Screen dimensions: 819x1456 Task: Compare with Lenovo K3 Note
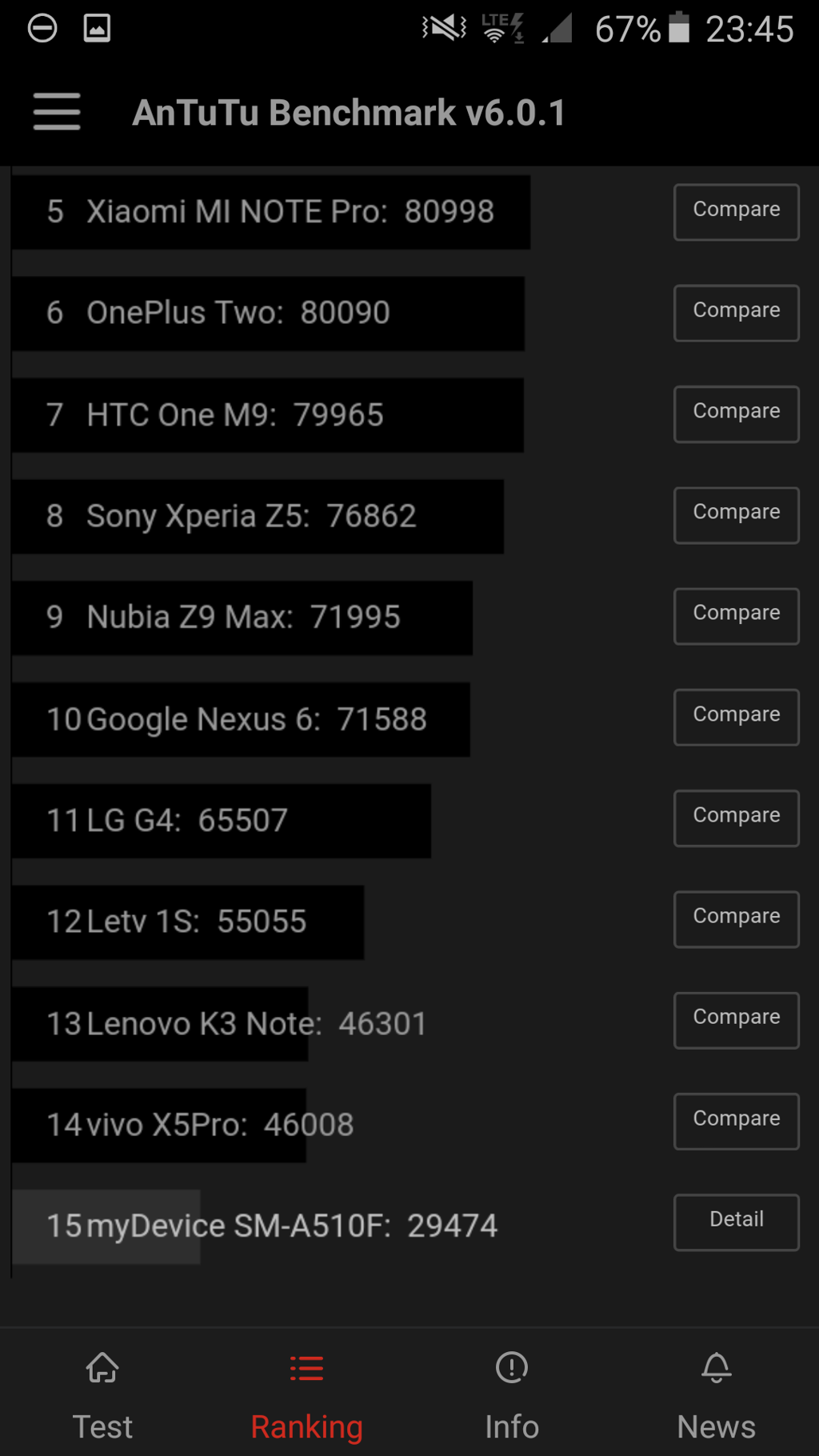(x=736, y=1020)
